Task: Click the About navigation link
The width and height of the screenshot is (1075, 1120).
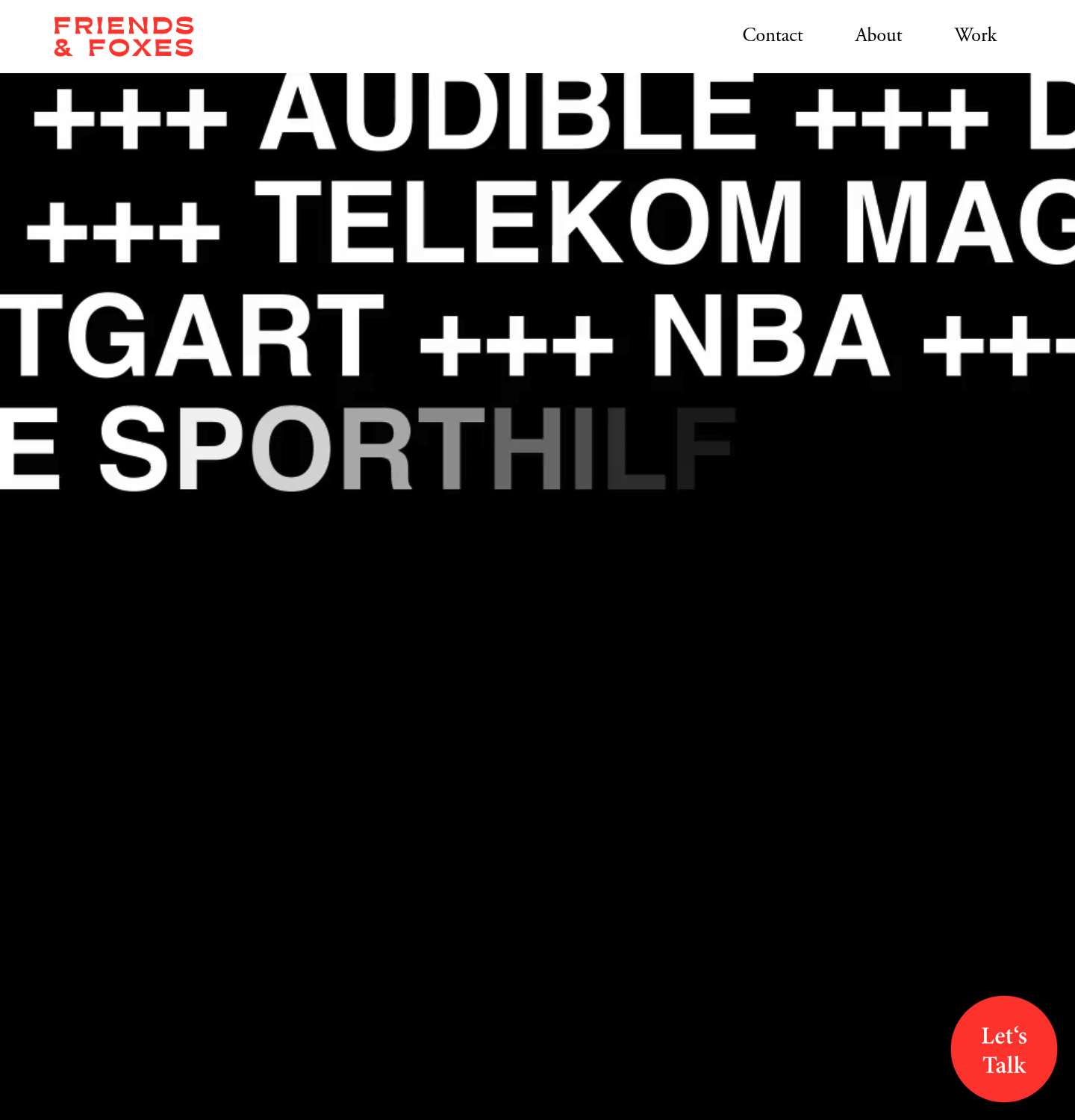Action: coord(879,36)
